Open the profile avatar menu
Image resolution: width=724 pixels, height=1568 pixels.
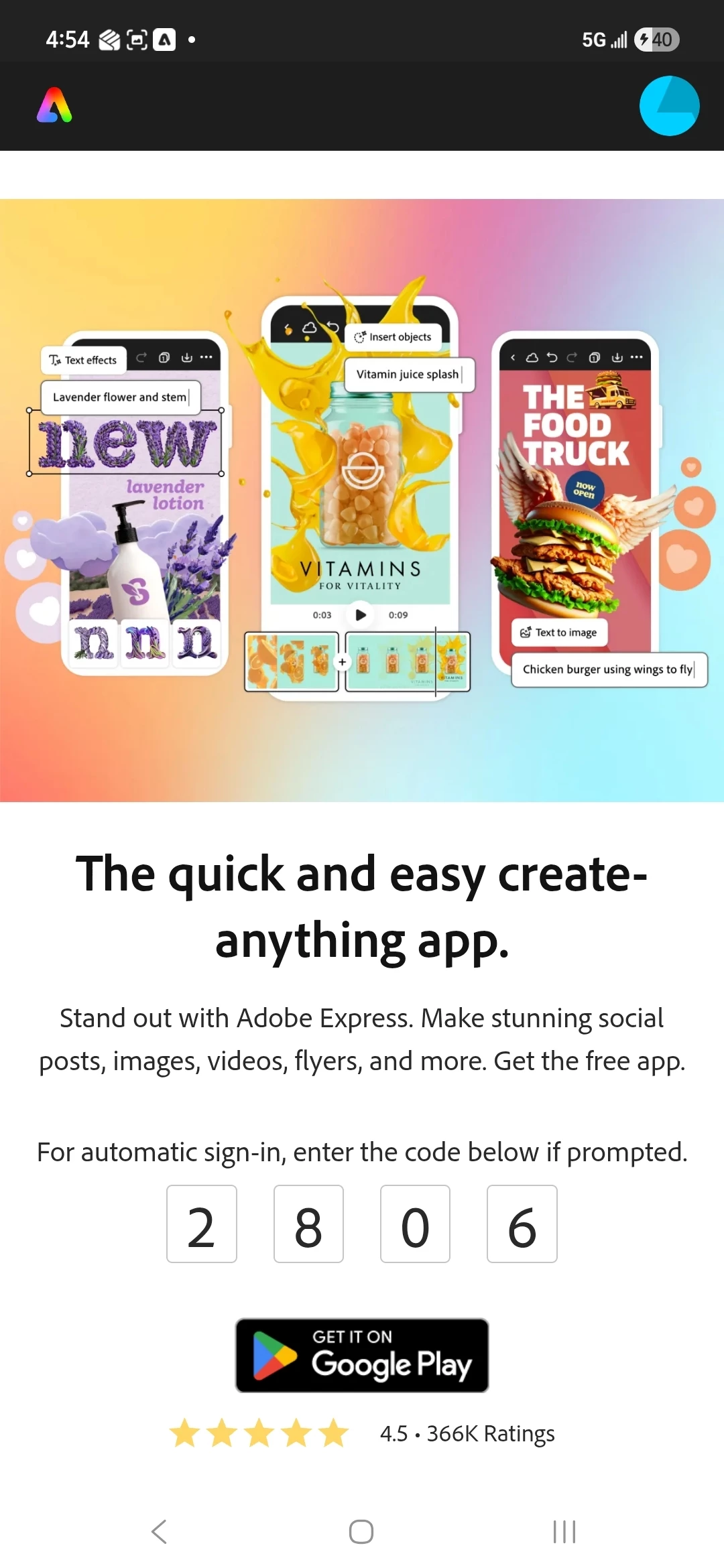pos(669,106)
